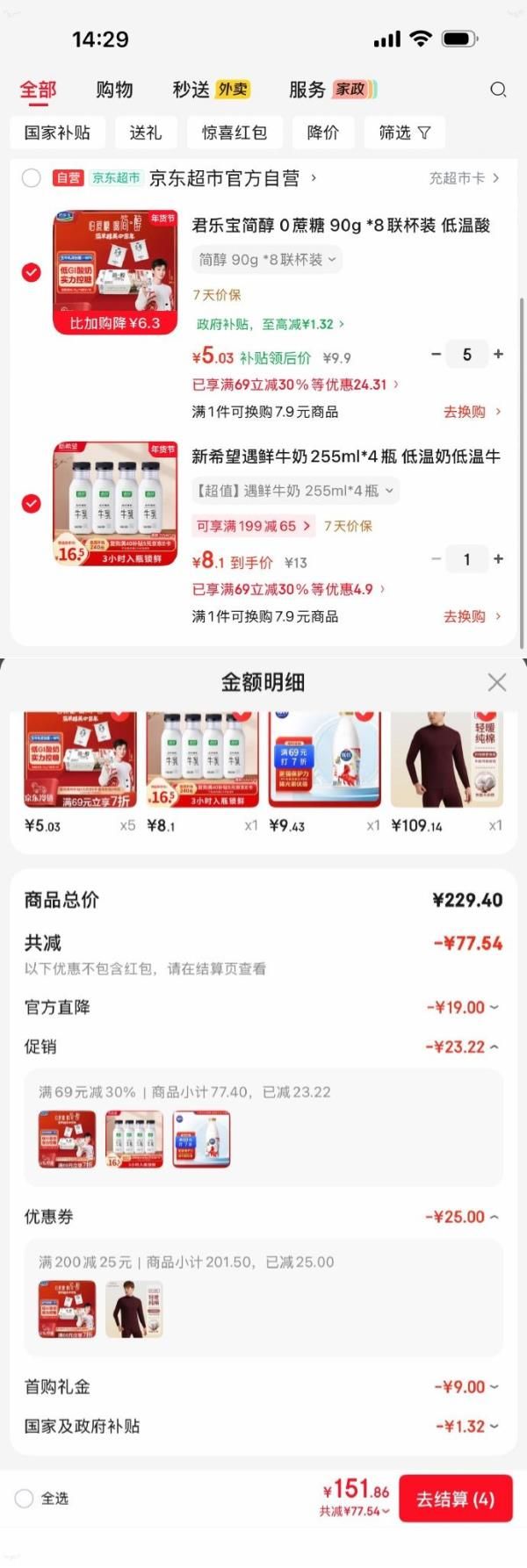Select the 降价 filter chip

pyautogui.click(x=322, y=133)
